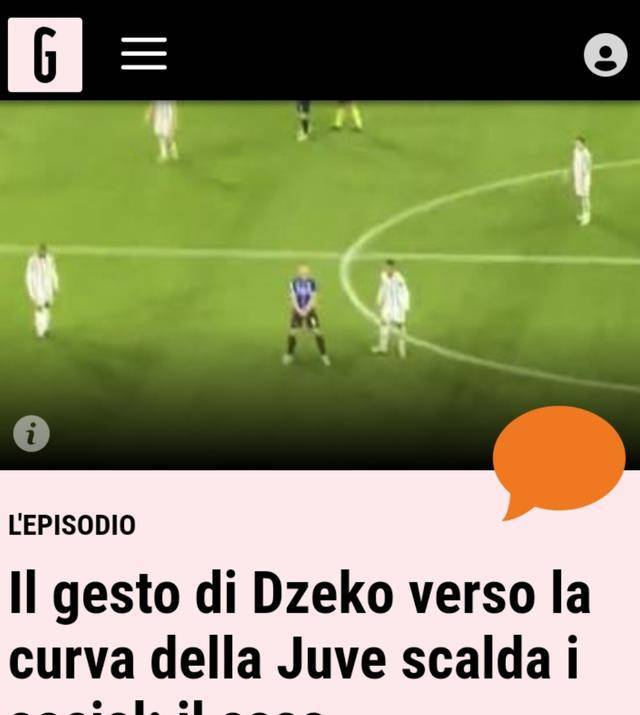Open the hamburger navigation menu
The height and width of the screenshot is (715, 640).
coord(144,55)
